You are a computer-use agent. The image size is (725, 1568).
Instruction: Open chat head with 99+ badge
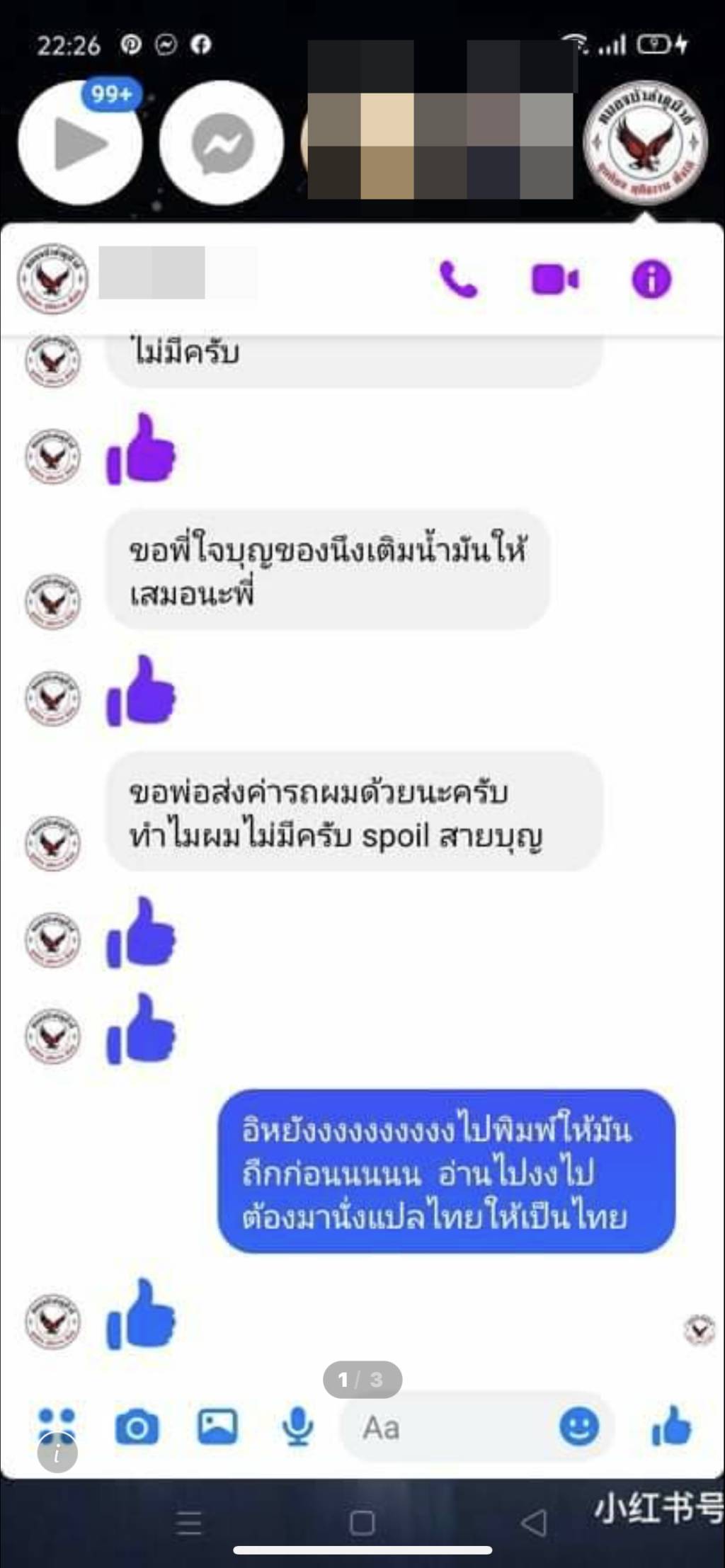[x=79, y=143]
